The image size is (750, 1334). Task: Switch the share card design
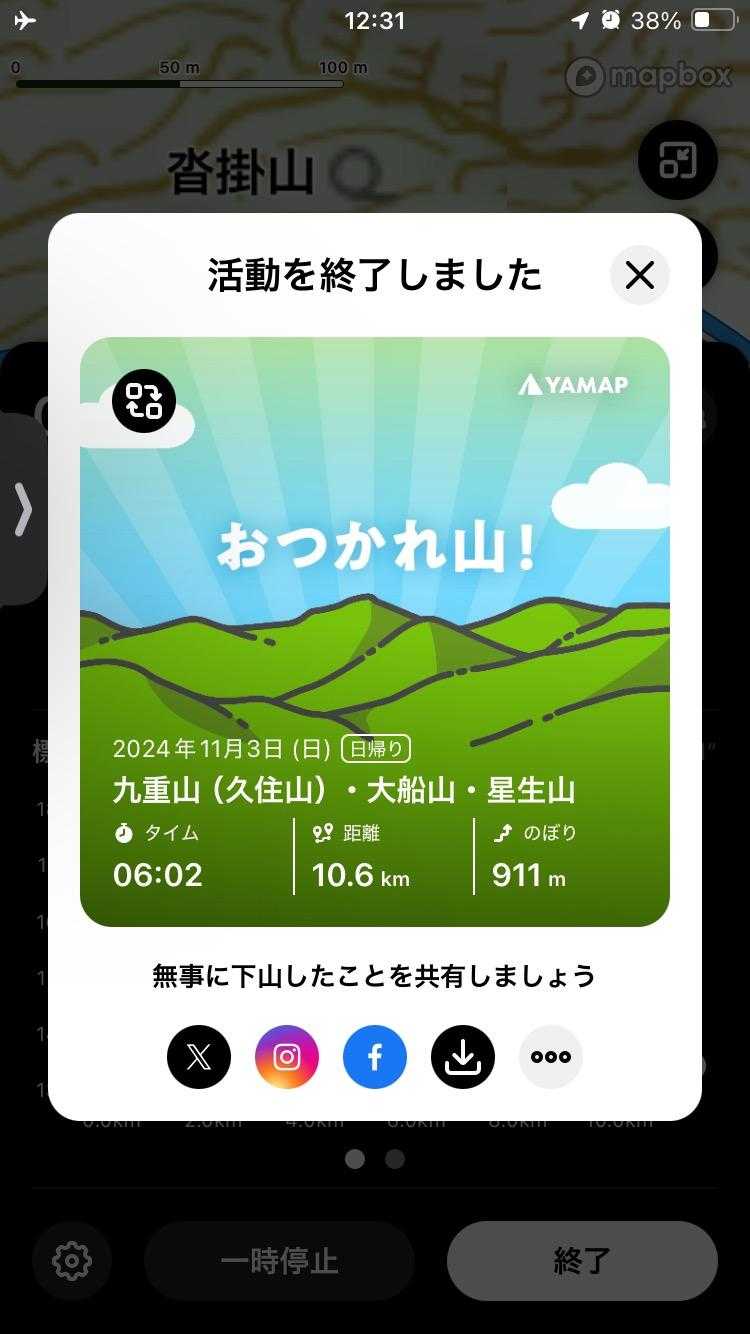click(x=144, y=401)
